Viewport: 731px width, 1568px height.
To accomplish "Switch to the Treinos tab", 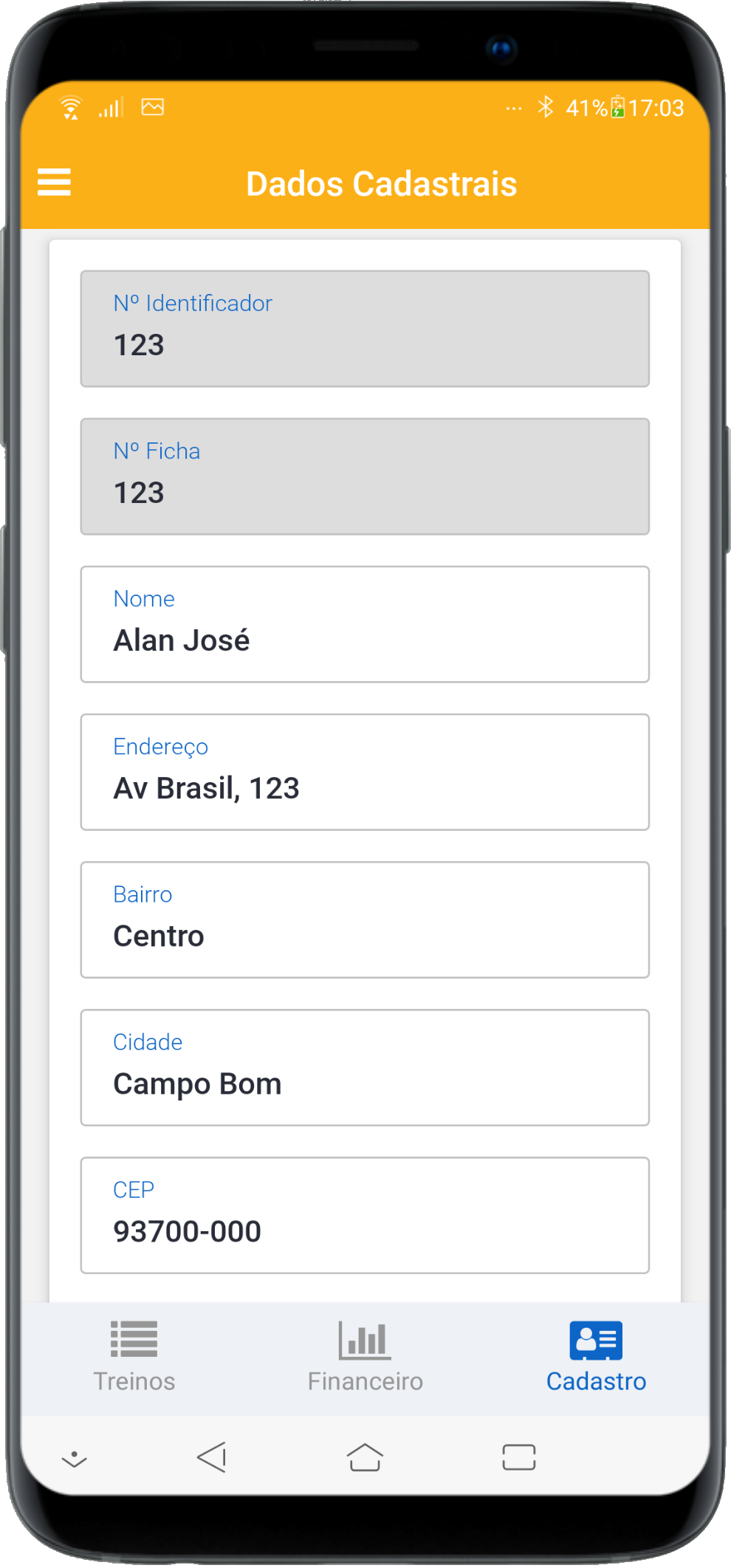I will click(134, 1358).
